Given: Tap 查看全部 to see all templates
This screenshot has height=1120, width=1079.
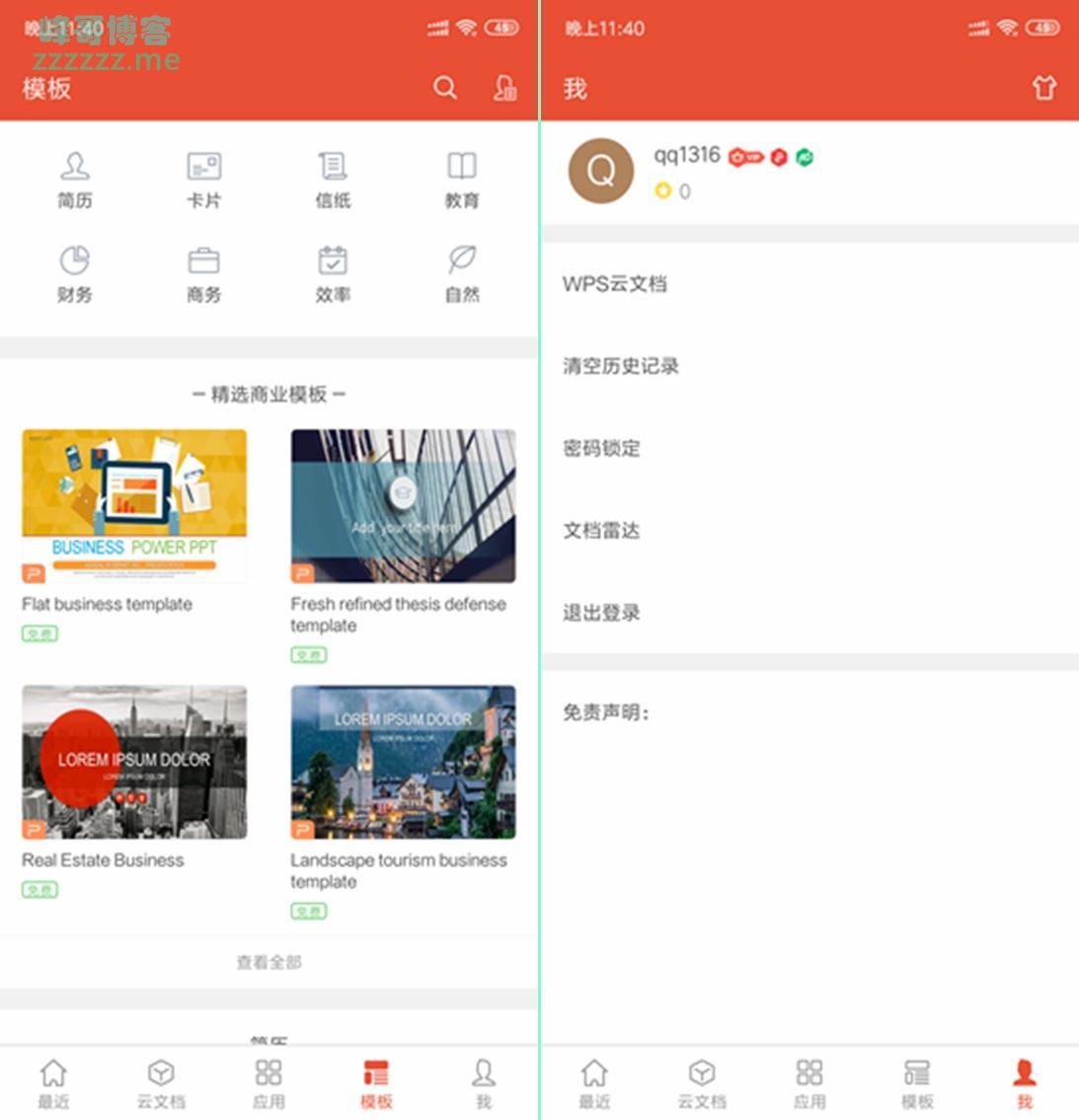Looking at the screenshot, I should 269,961.
